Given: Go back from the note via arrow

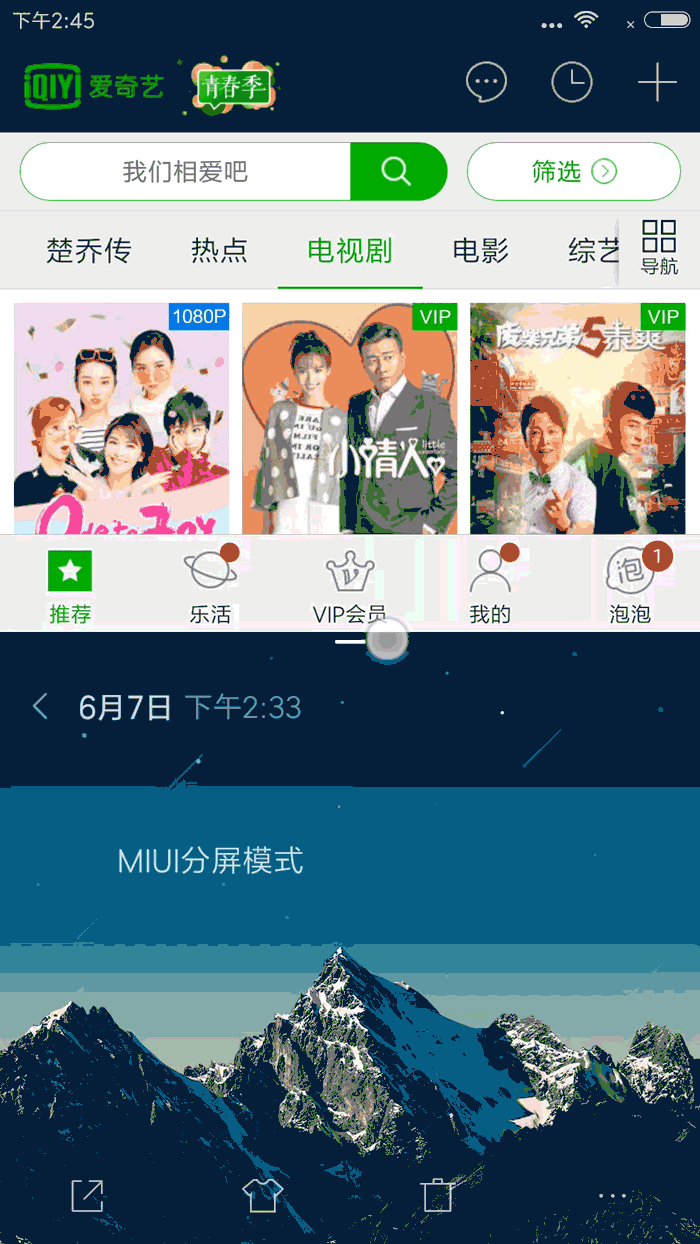Looking at the screenshot, I should pos(41,707).
